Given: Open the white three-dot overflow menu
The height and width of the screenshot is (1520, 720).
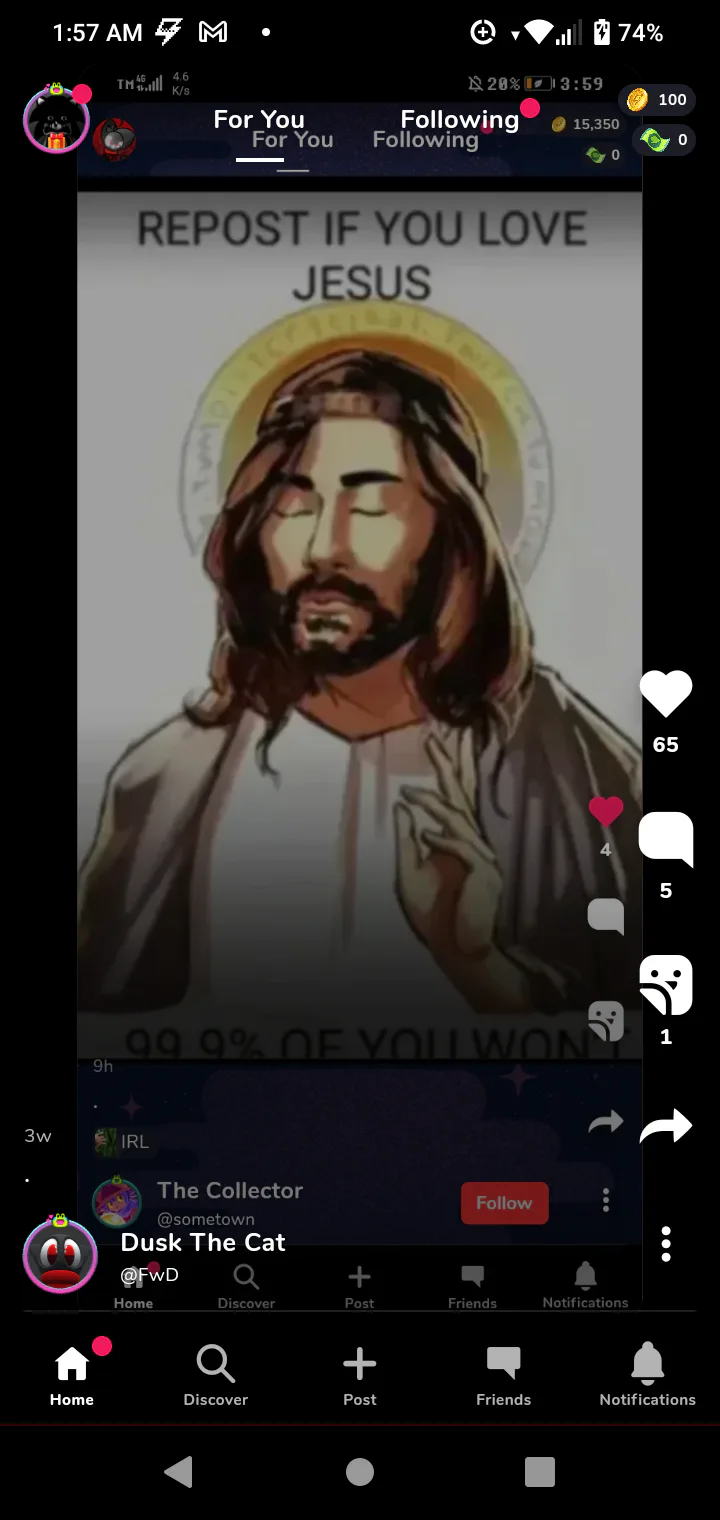Looking at the screenshot, I should 666,1244.
